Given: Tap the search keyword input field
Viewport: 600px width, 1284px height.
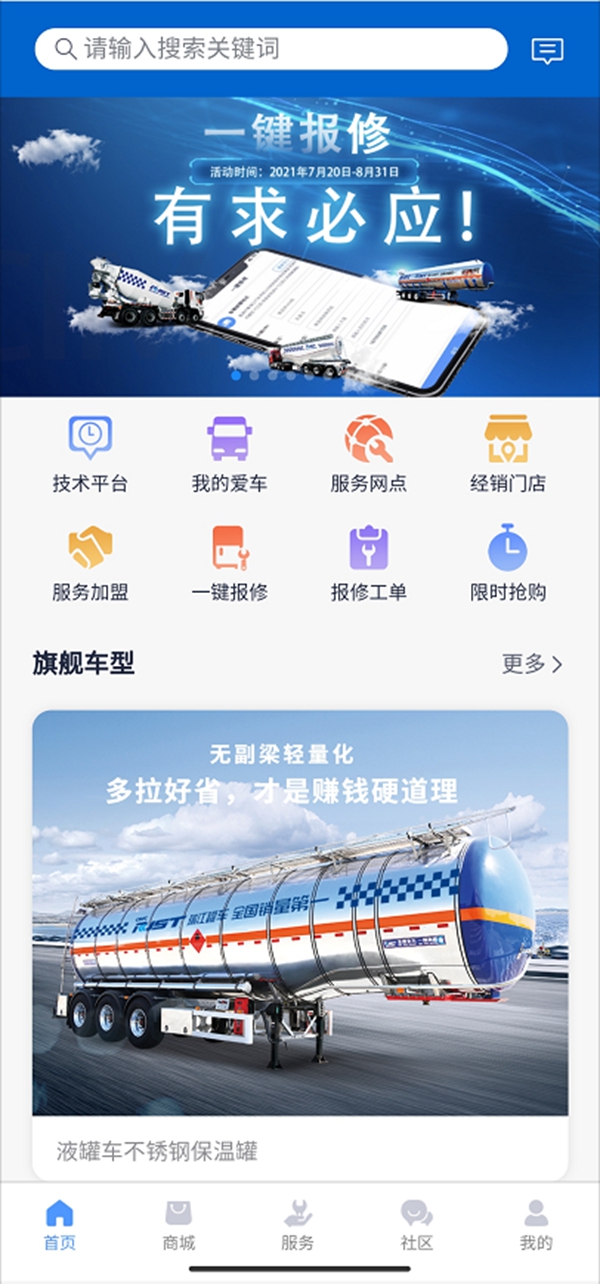Looking at the screenshot, I should (270, 49).
